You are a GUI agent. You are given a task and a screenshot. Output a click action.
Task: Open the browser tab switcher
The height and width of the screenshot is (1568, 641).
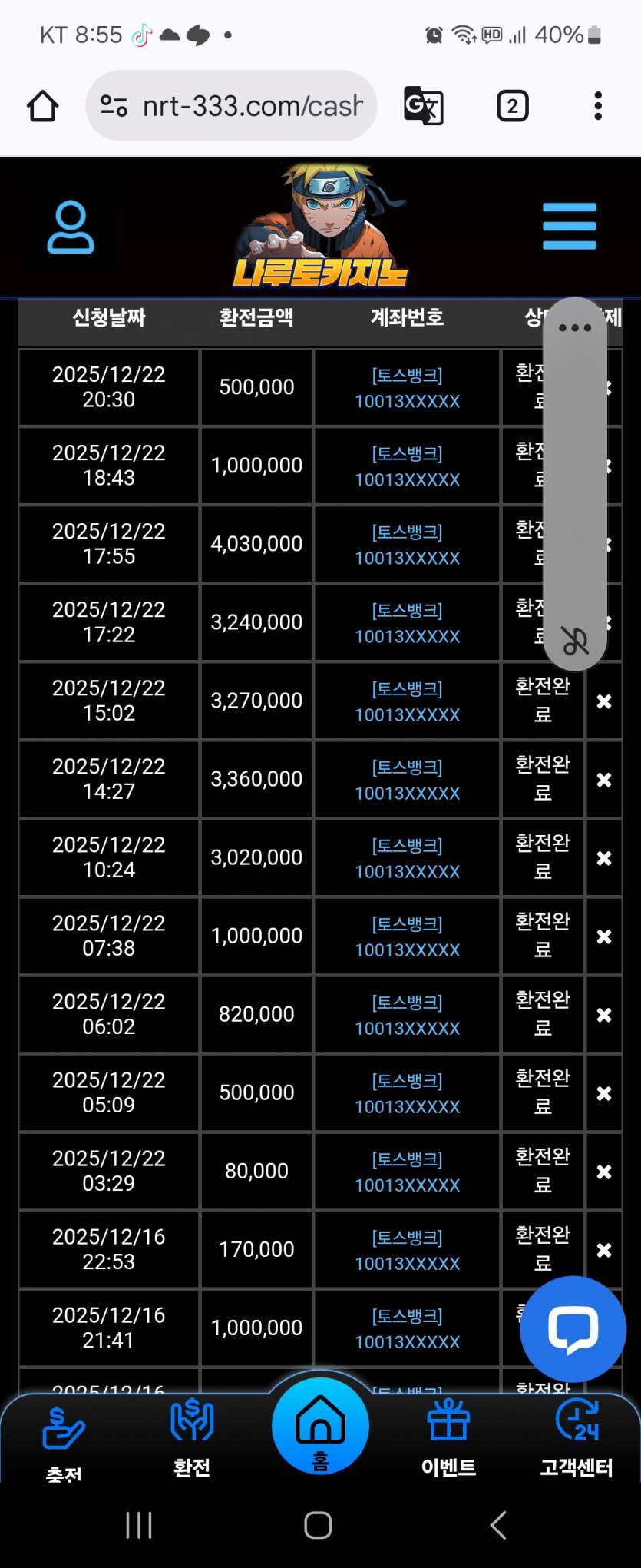point(512,106)
